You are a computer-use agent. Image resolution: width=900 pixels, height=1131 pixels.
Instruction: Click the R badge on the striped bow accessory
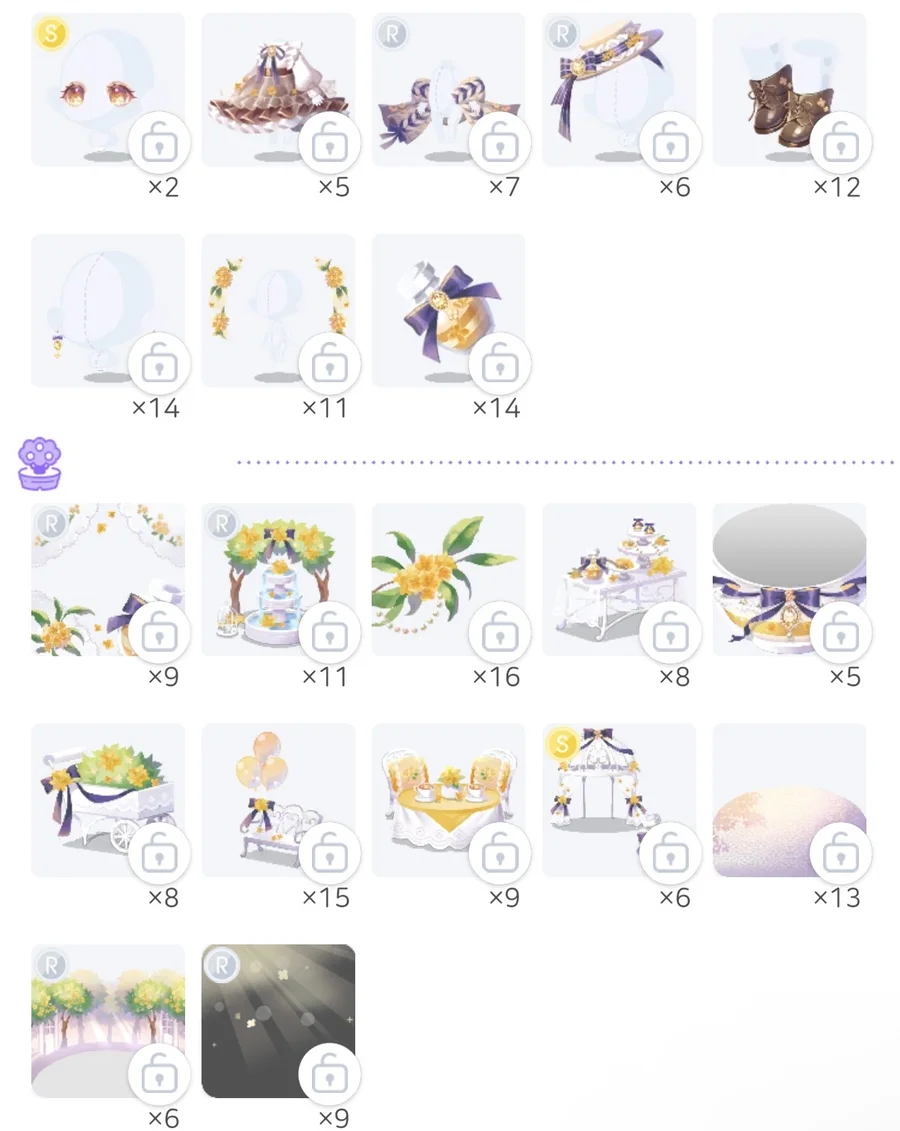pyautogui.click(x=391, y=33)
